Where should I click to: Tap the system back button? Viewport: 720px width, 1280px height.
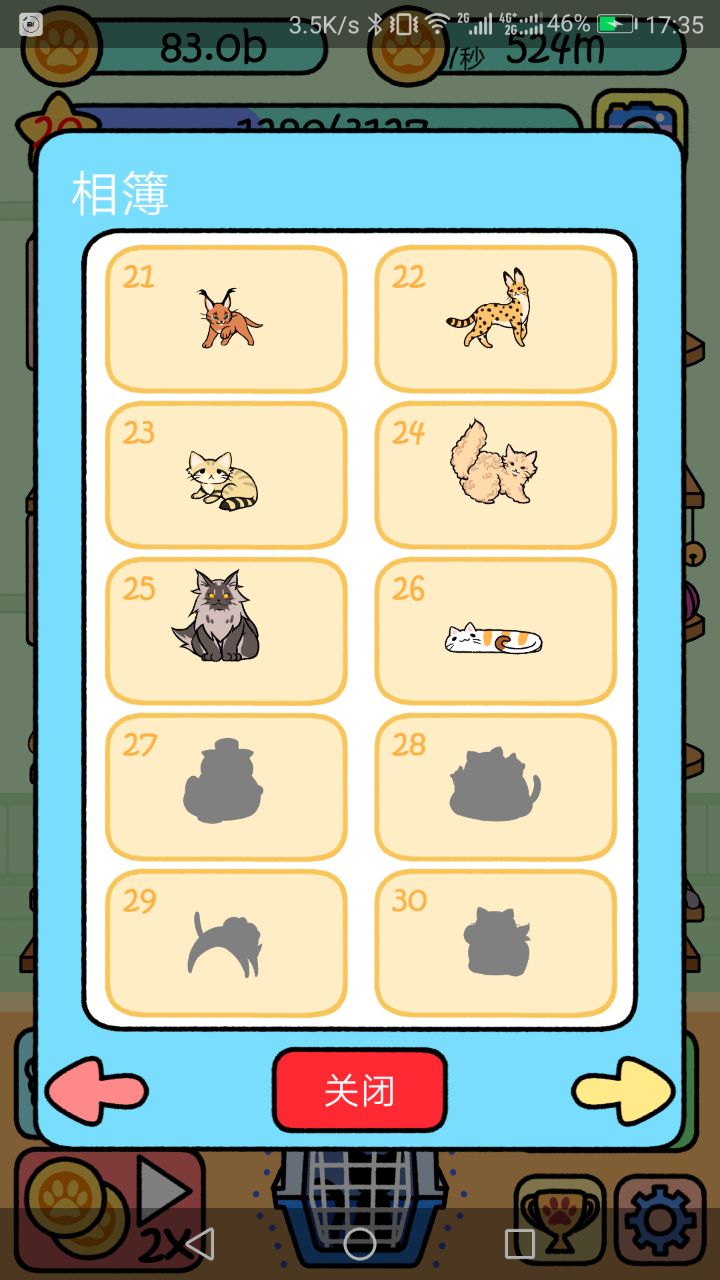click(x=200, y=1244)
